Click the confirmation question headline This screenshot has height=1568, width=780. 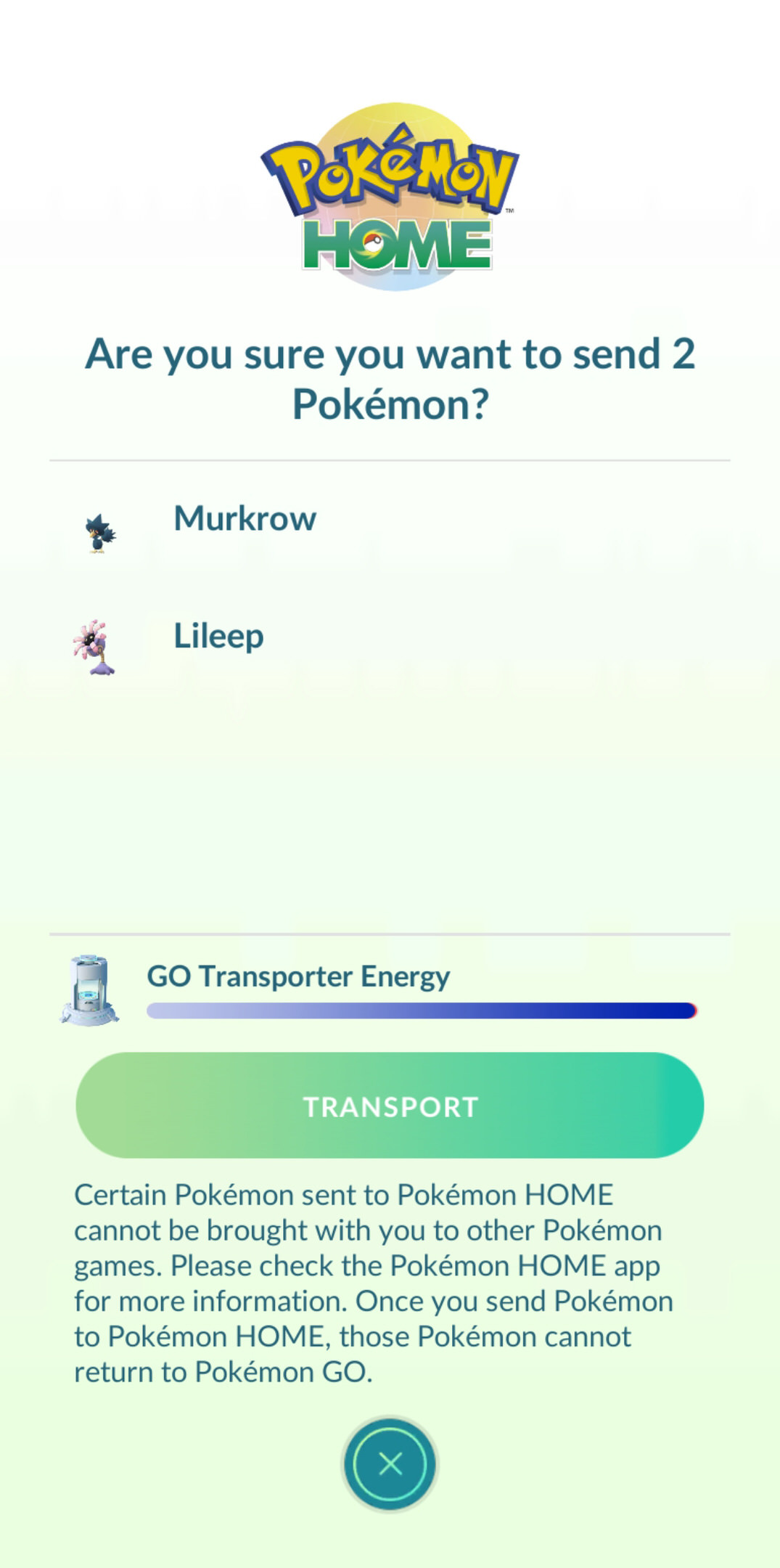click(x=390, y=377)
